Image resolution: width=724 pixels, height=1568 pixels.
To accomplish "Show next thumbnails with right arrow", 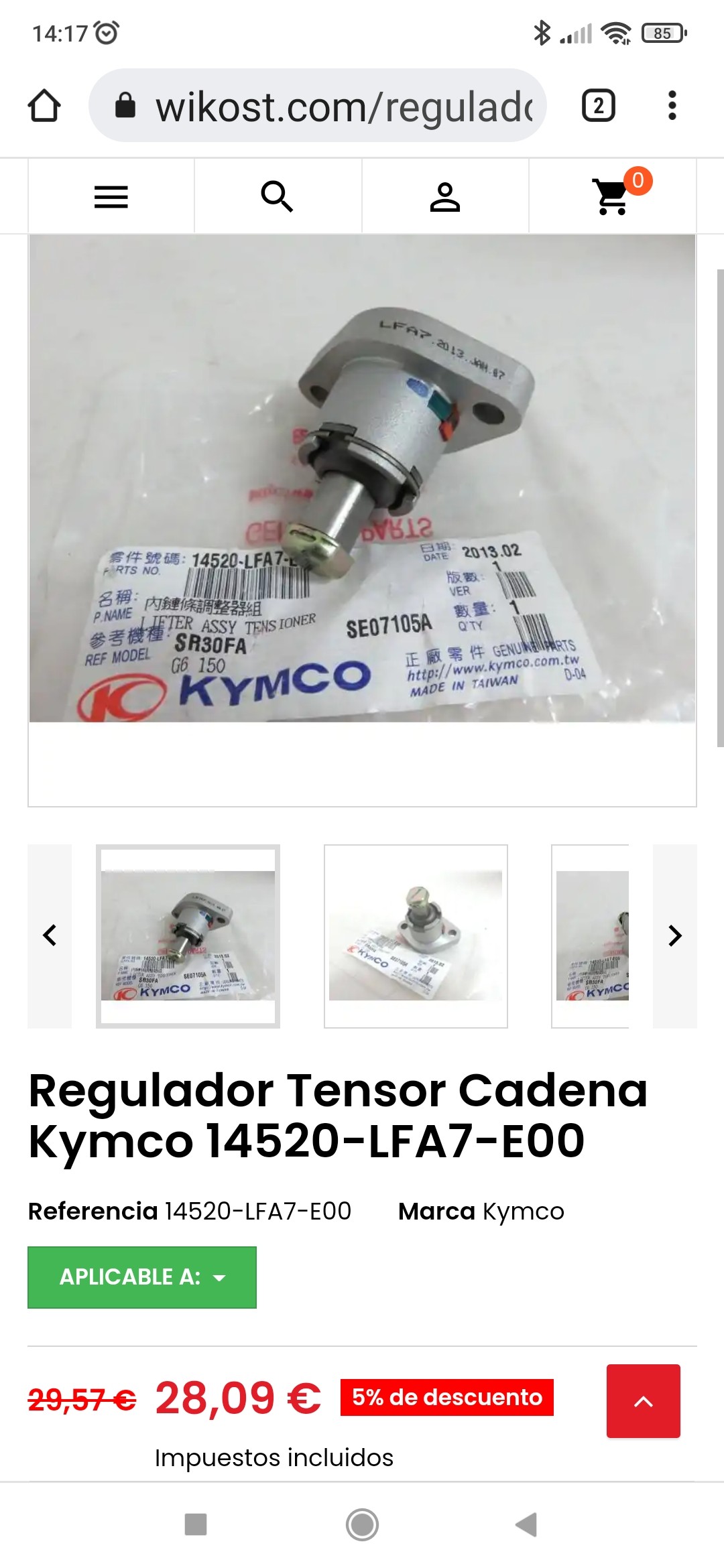I will 675,935.
